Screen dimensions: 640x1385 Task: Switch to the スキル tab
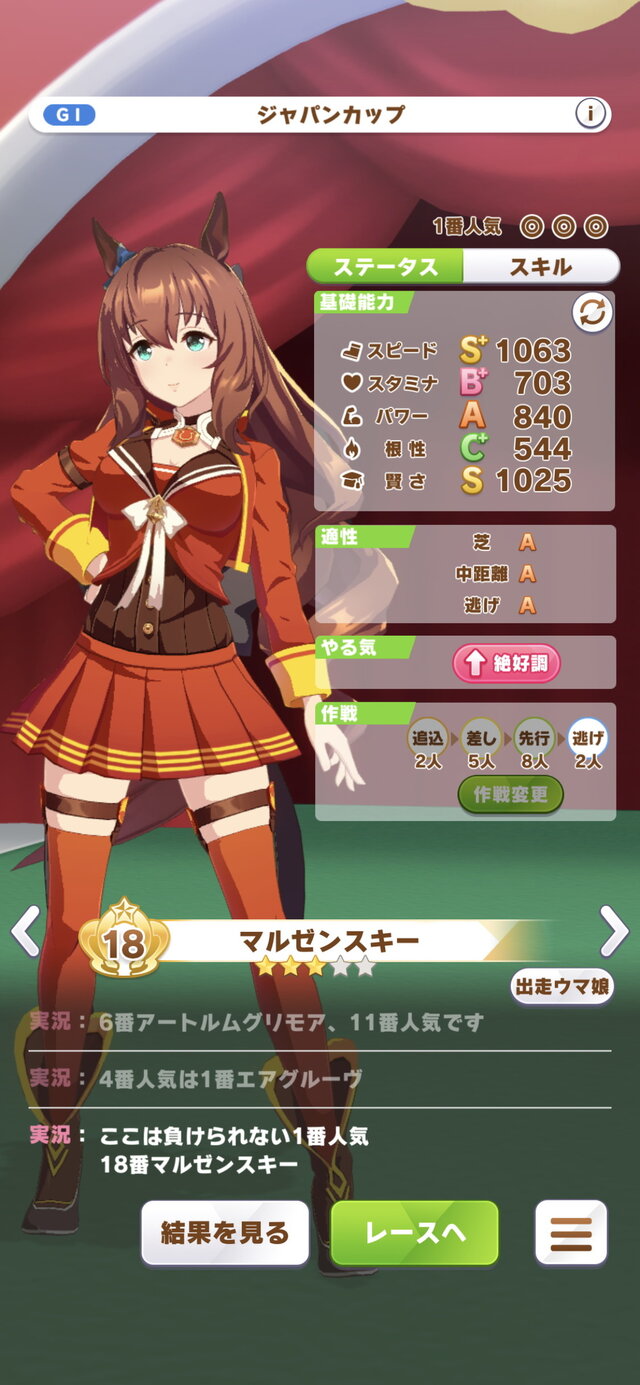(541, 267)
